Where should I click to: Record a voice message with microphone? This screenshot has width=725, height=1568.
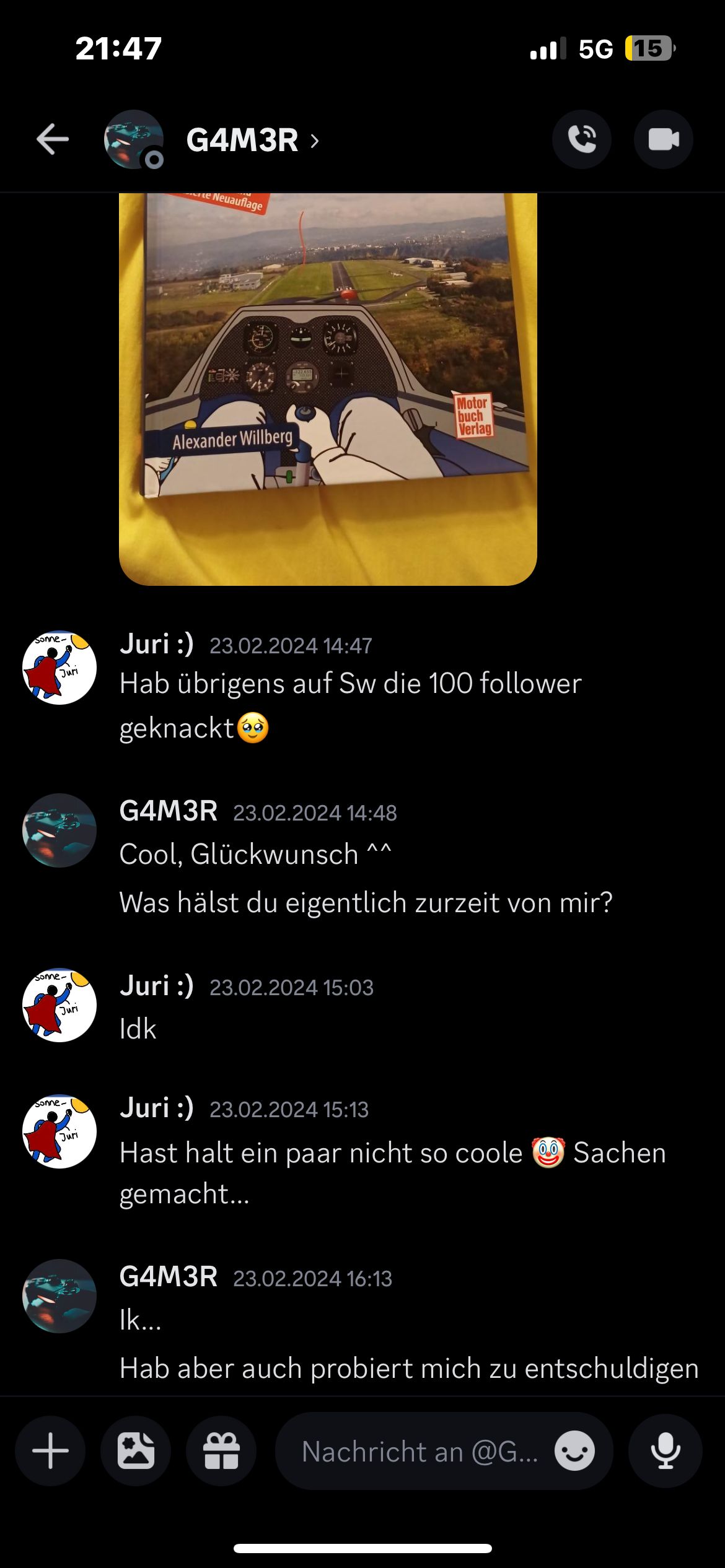[666, 1451]
